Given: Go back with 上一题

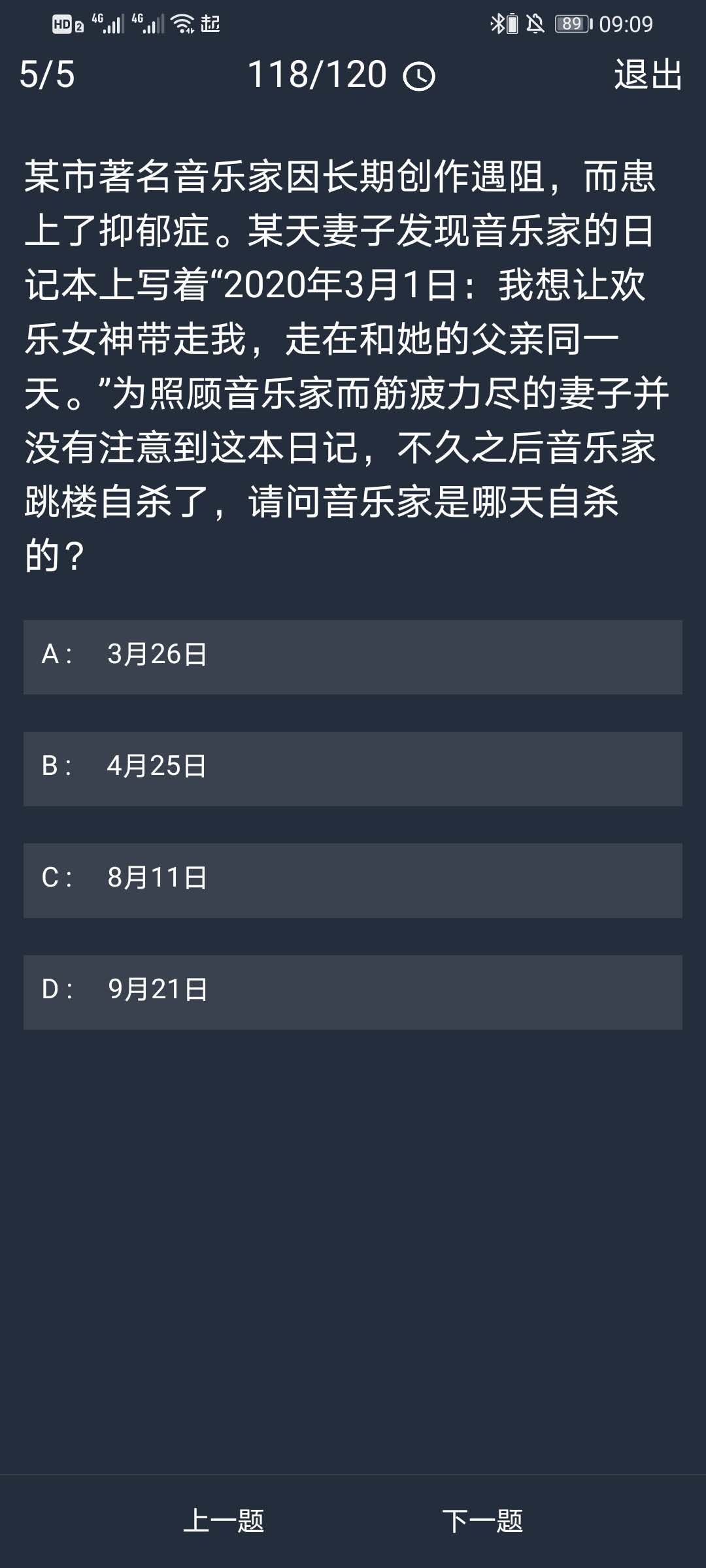Looking at the screenshot, I should pyautogui.click(x=224, y=1521).
